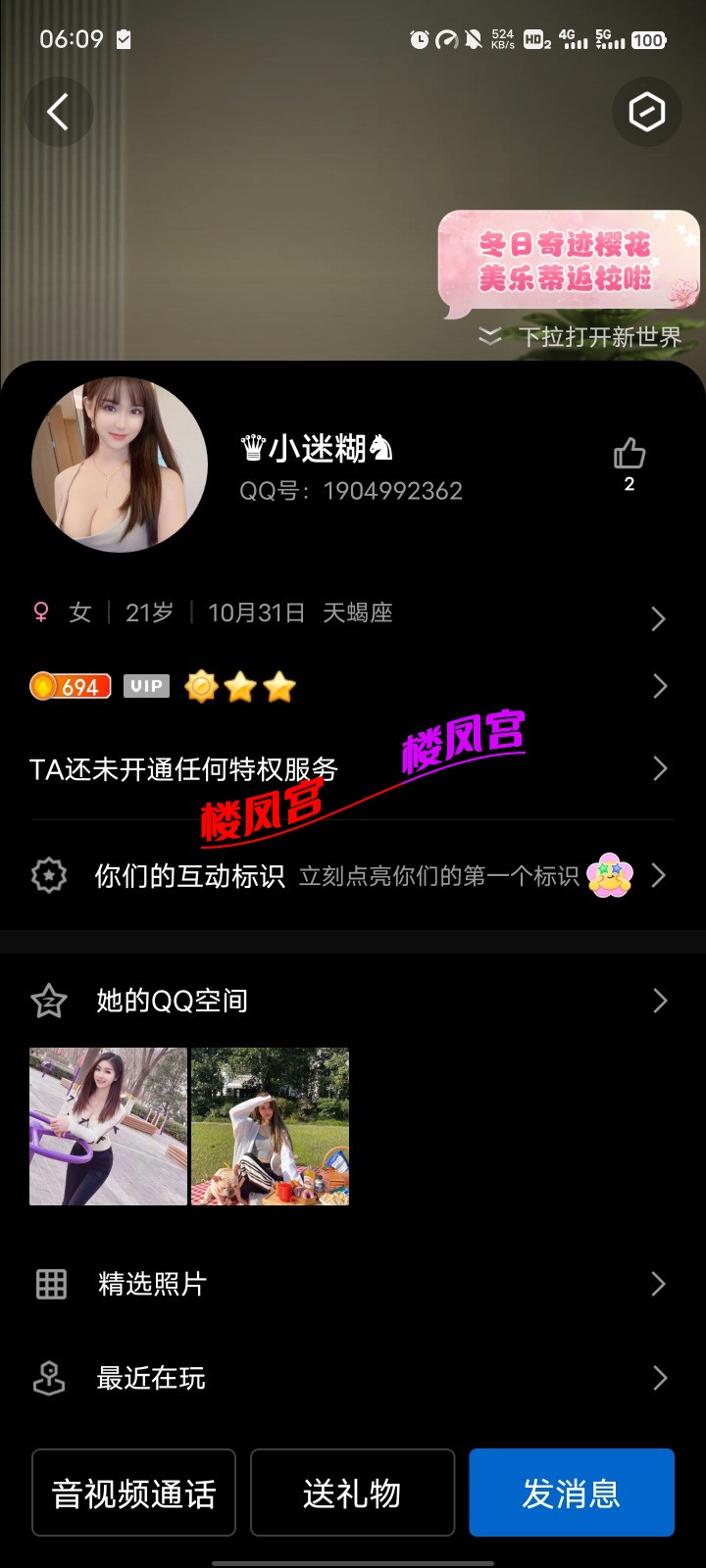Click the gold medal icon next to stars
The width and height of the screenshot is (706, 1568).
pyautogui.click(x=202, y=685)
